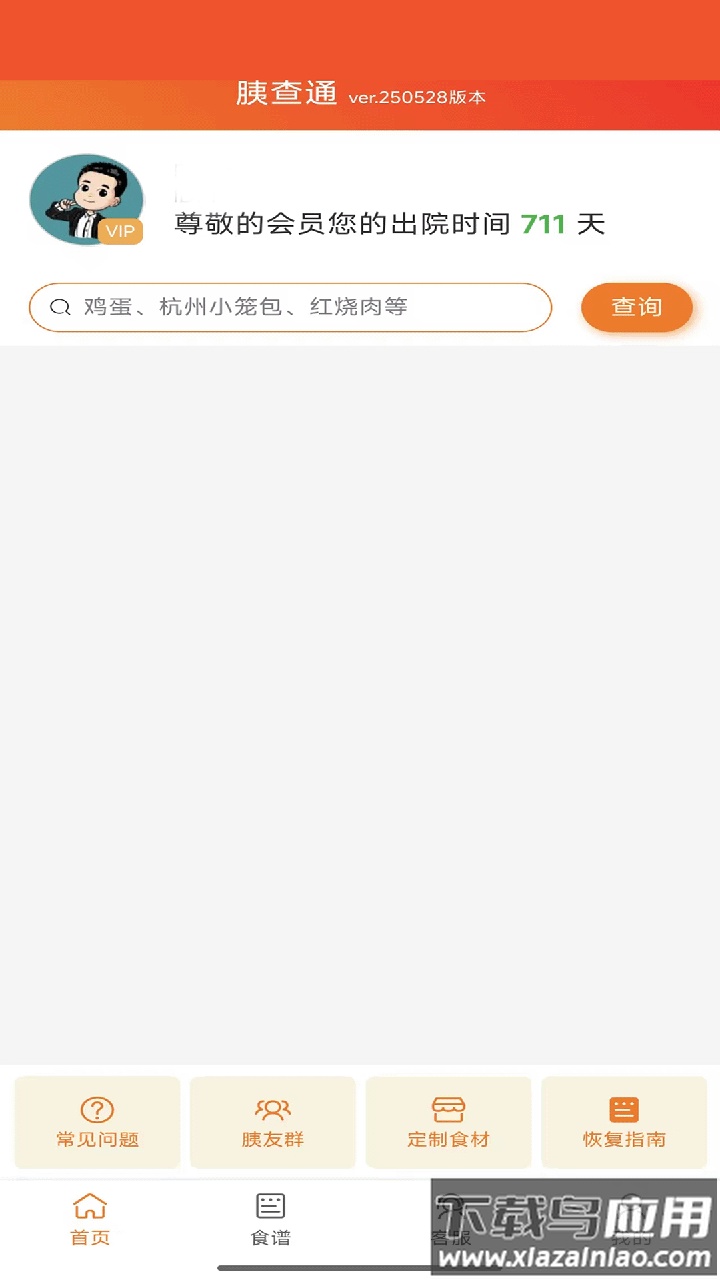Tap the food search input field
The image size is (720, 1280).
[x=290, y=307]
